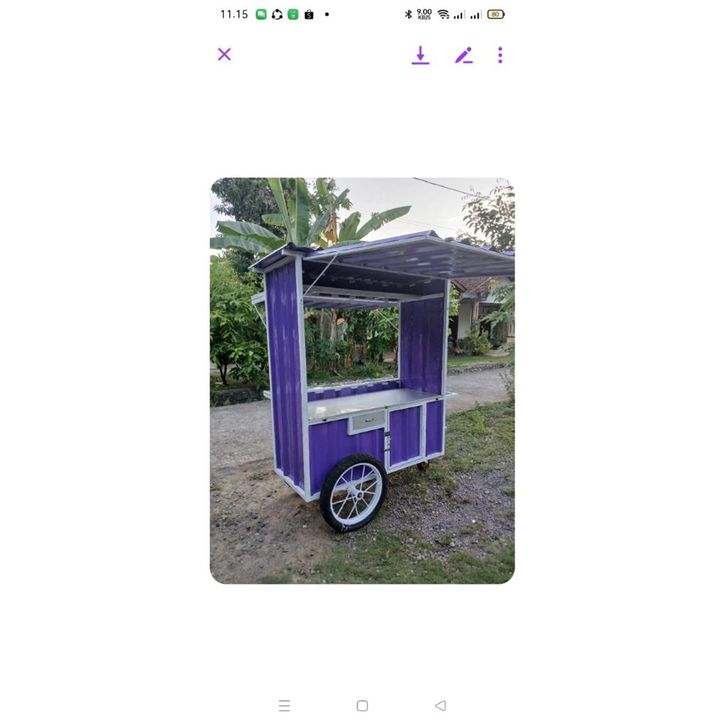The height and width of the screenshot is (726, 726).
Task: Close the image viewer
Action: click(224, 54)
